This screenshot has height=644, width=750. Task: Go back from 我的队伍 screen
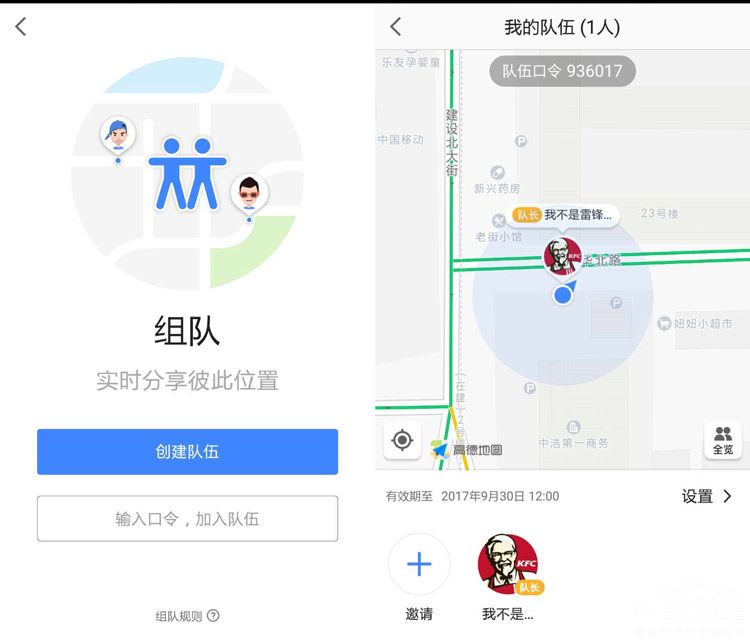tap(396, 27)
